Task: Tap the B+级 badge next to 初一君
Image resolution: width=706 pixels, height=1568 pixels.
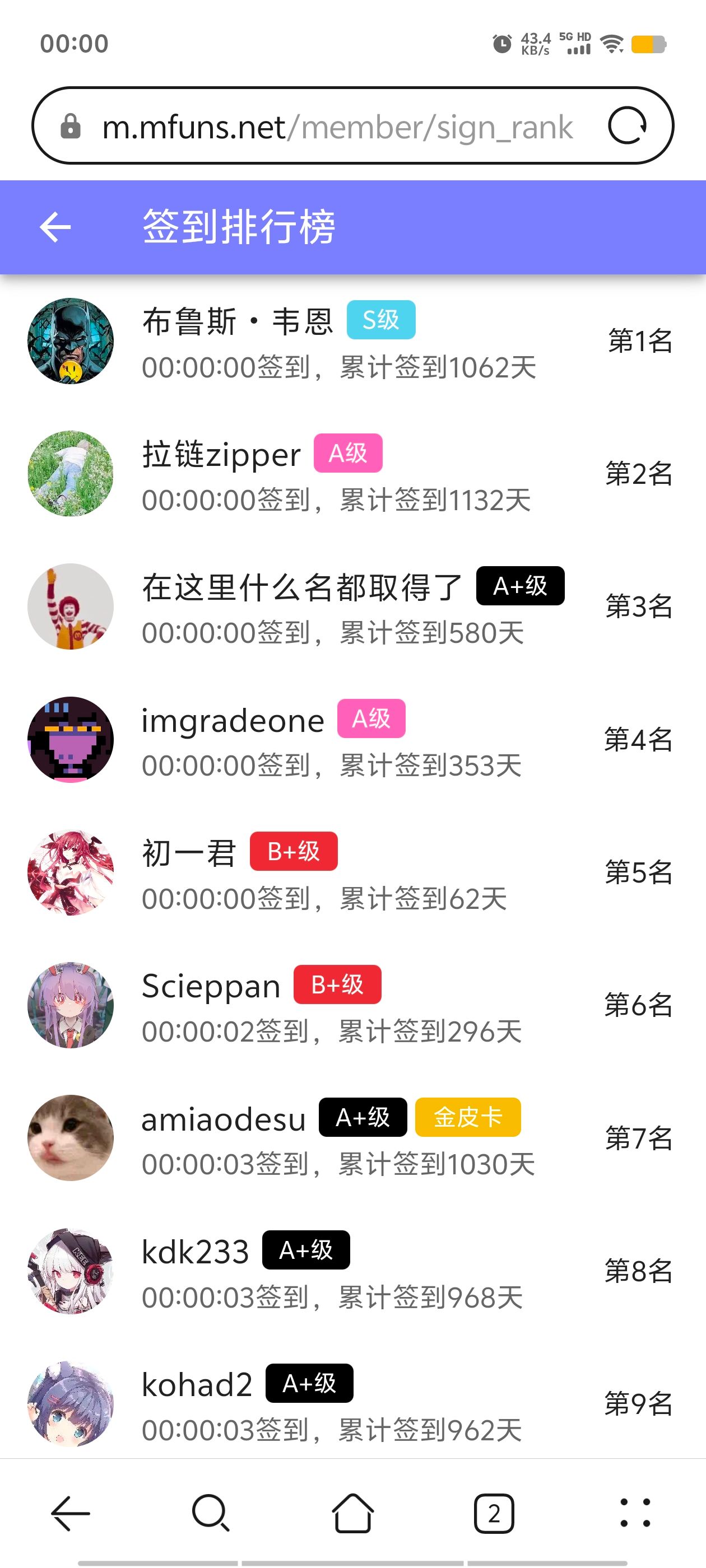Action: (294, 852)
